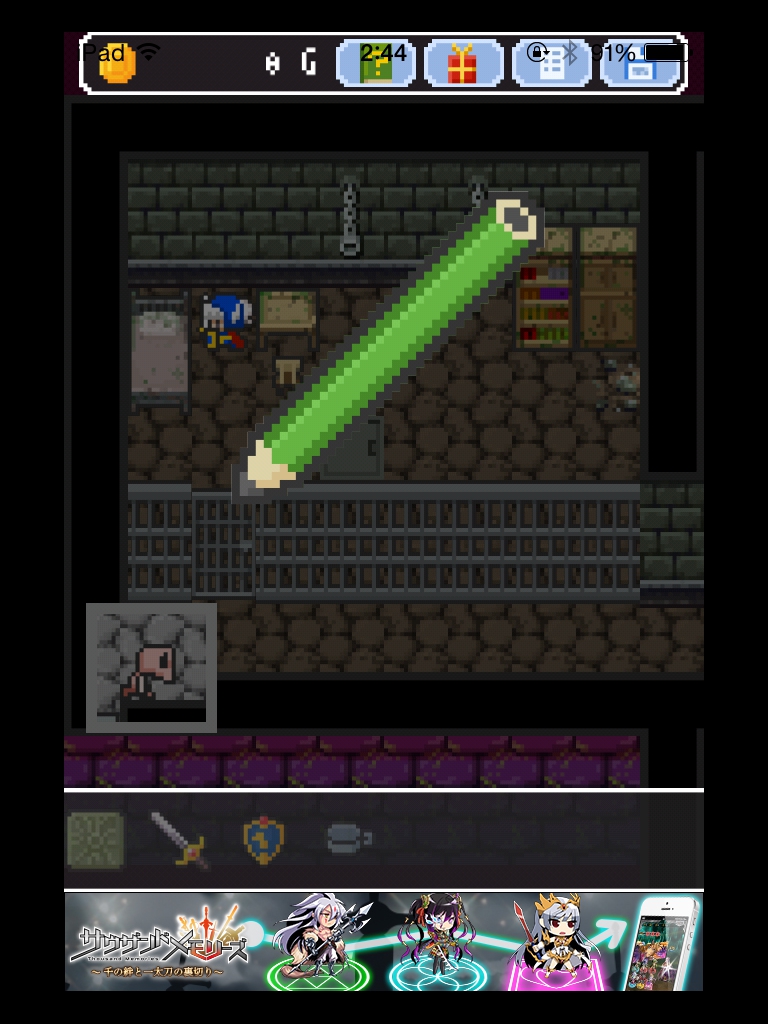Tap the floppy disk save button

pos(638,63)
